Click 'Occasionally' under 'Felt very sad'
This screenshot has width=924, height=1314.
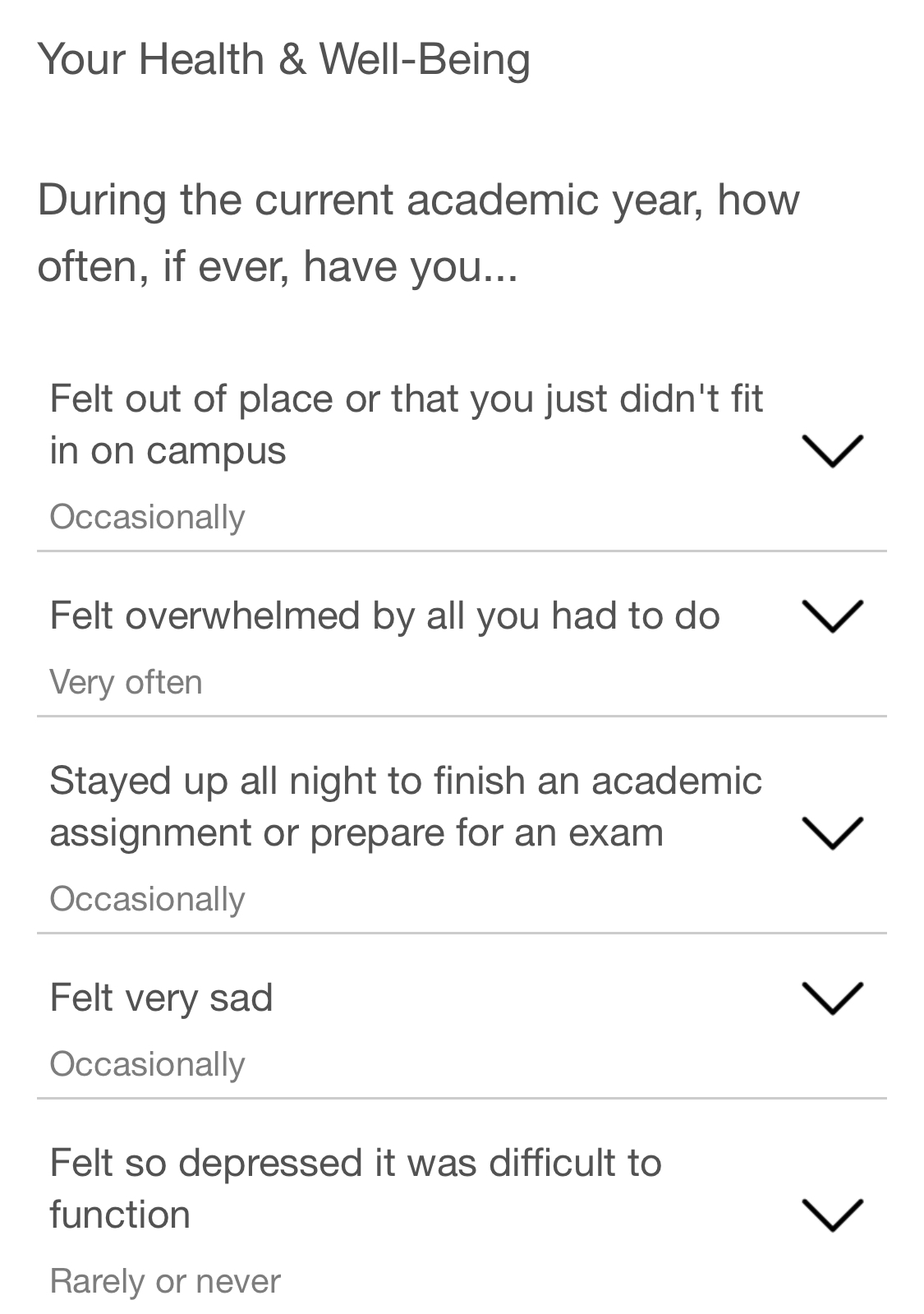(148, 1063)
